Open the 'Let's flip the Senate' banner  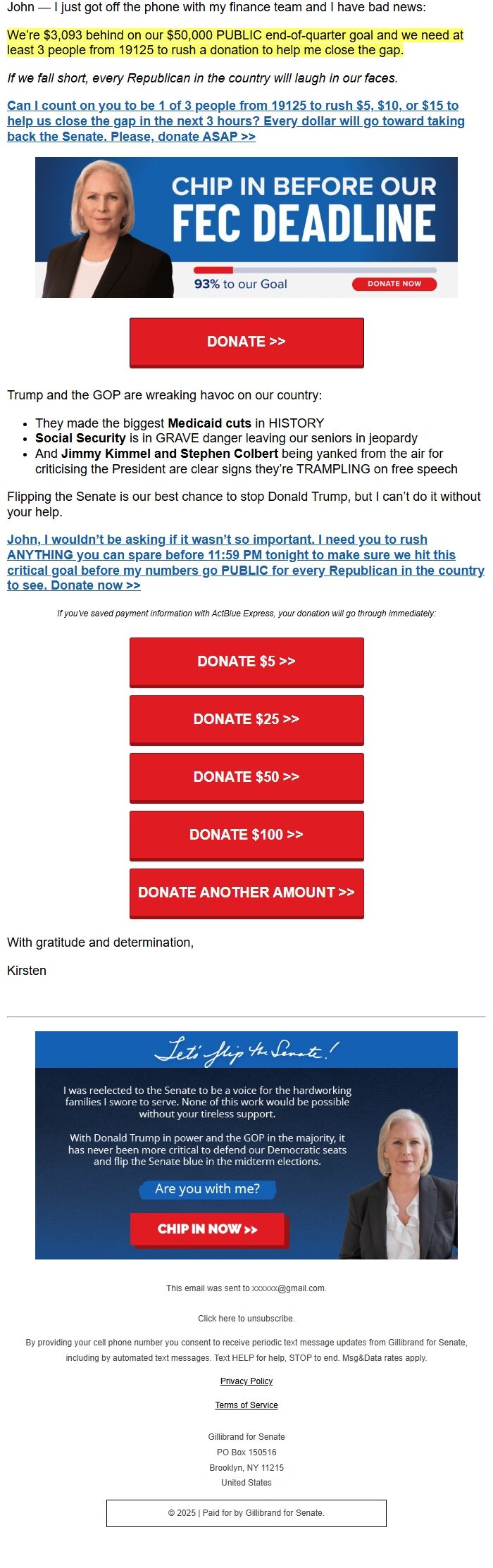point(246,1145)
